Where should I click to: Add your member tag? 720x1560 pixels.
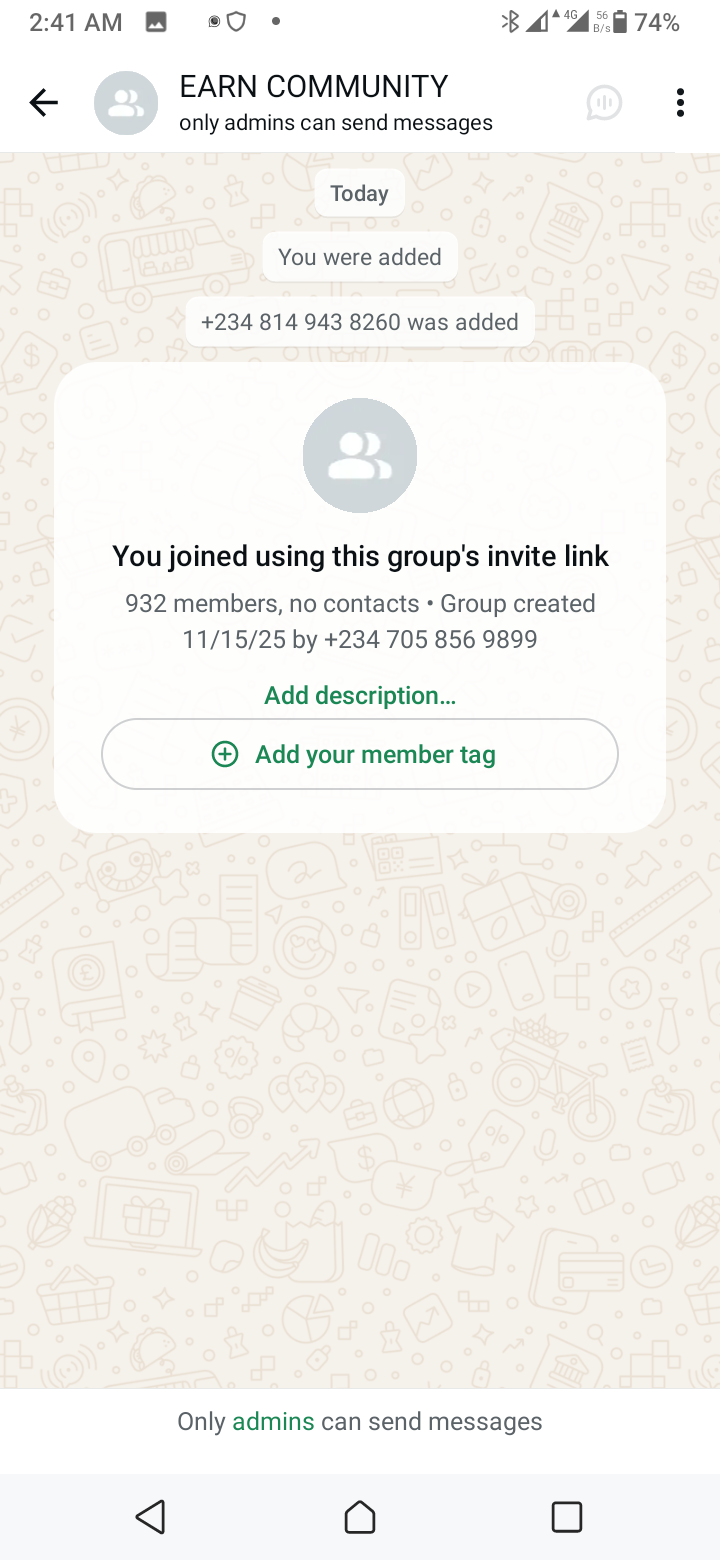tap(359, 754)
